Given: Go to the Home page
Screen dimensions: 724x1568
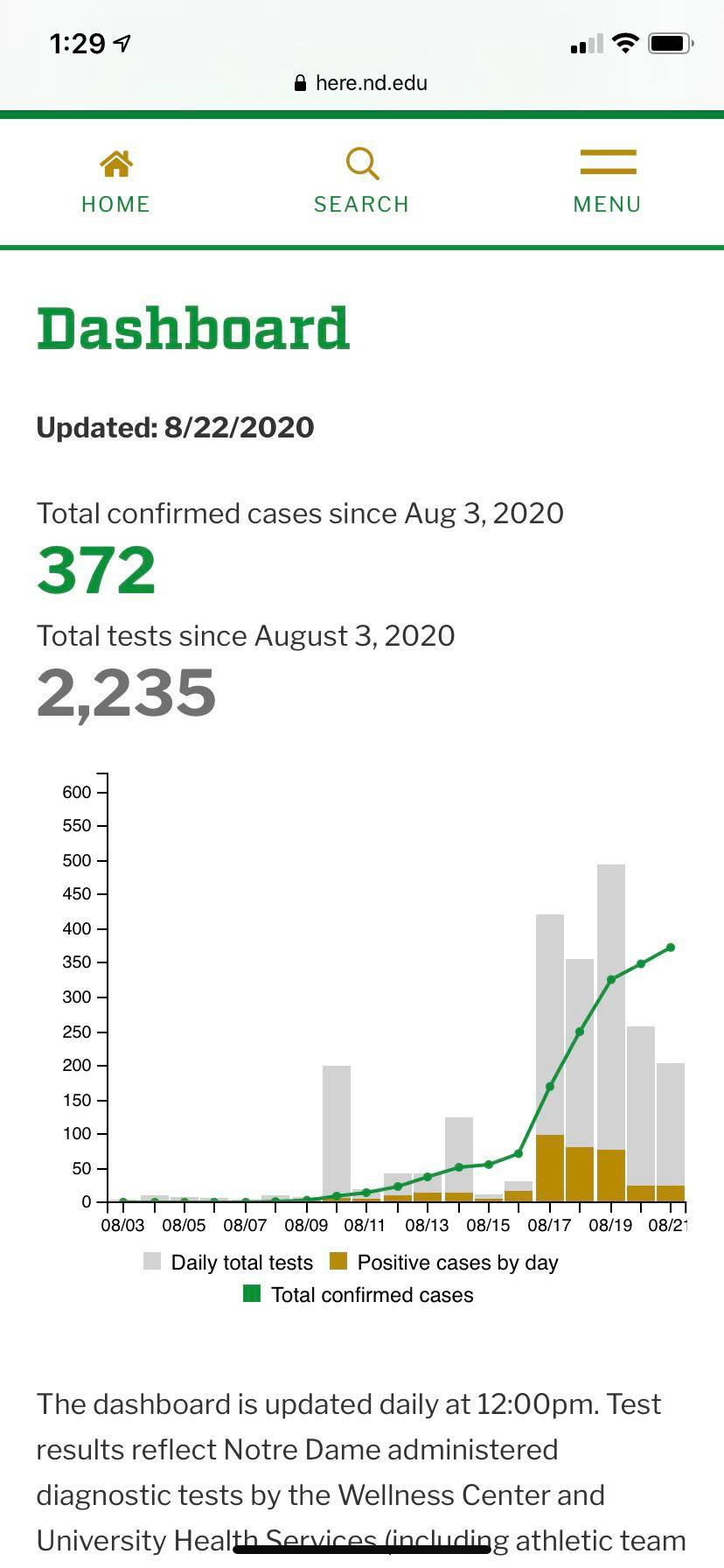Looking at the screenshot, I should tap(115, 182).
